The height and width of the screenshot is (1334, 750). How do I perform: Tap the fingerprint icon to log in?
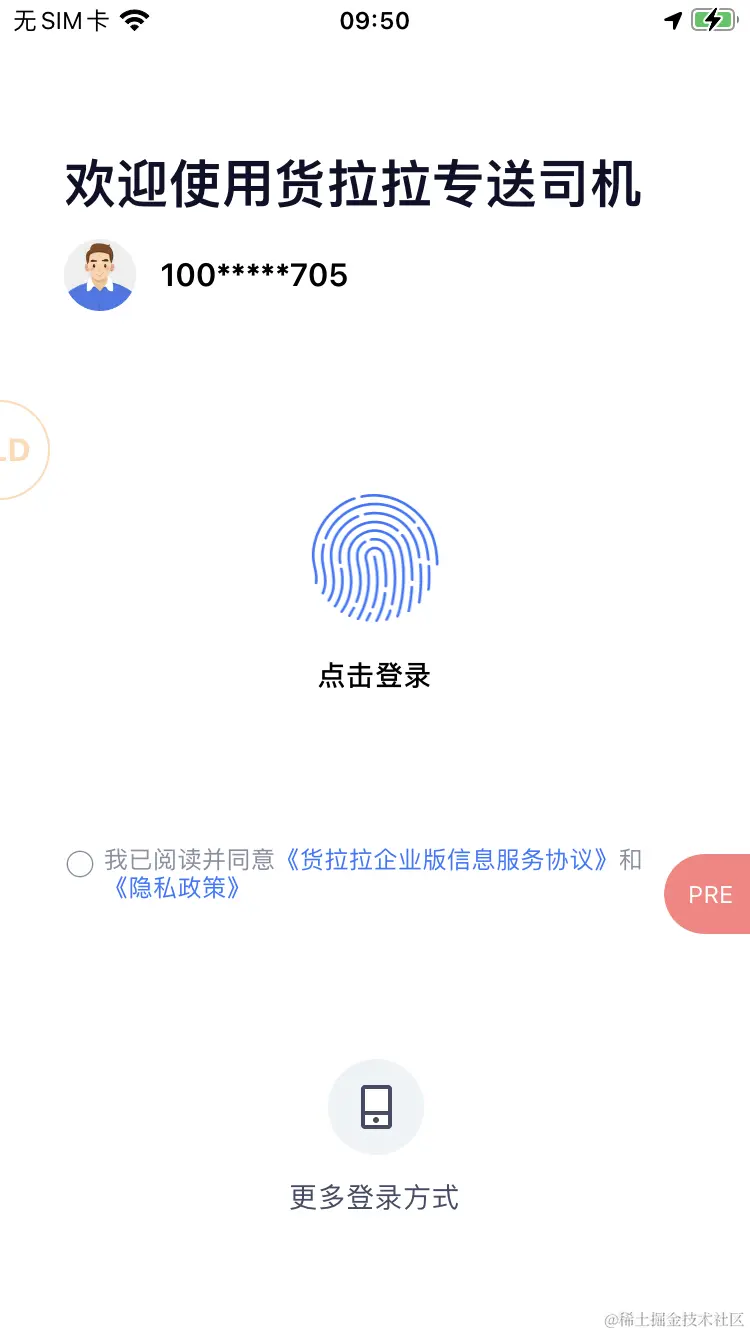click(375, 557)
